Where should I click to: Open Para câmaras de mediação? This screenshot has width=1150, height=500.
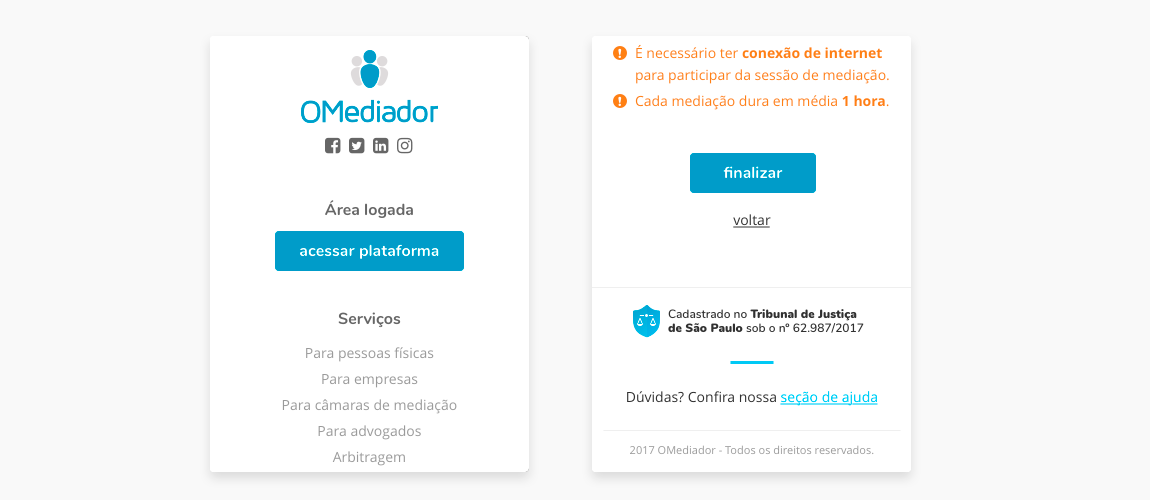(x=369, y=405)
